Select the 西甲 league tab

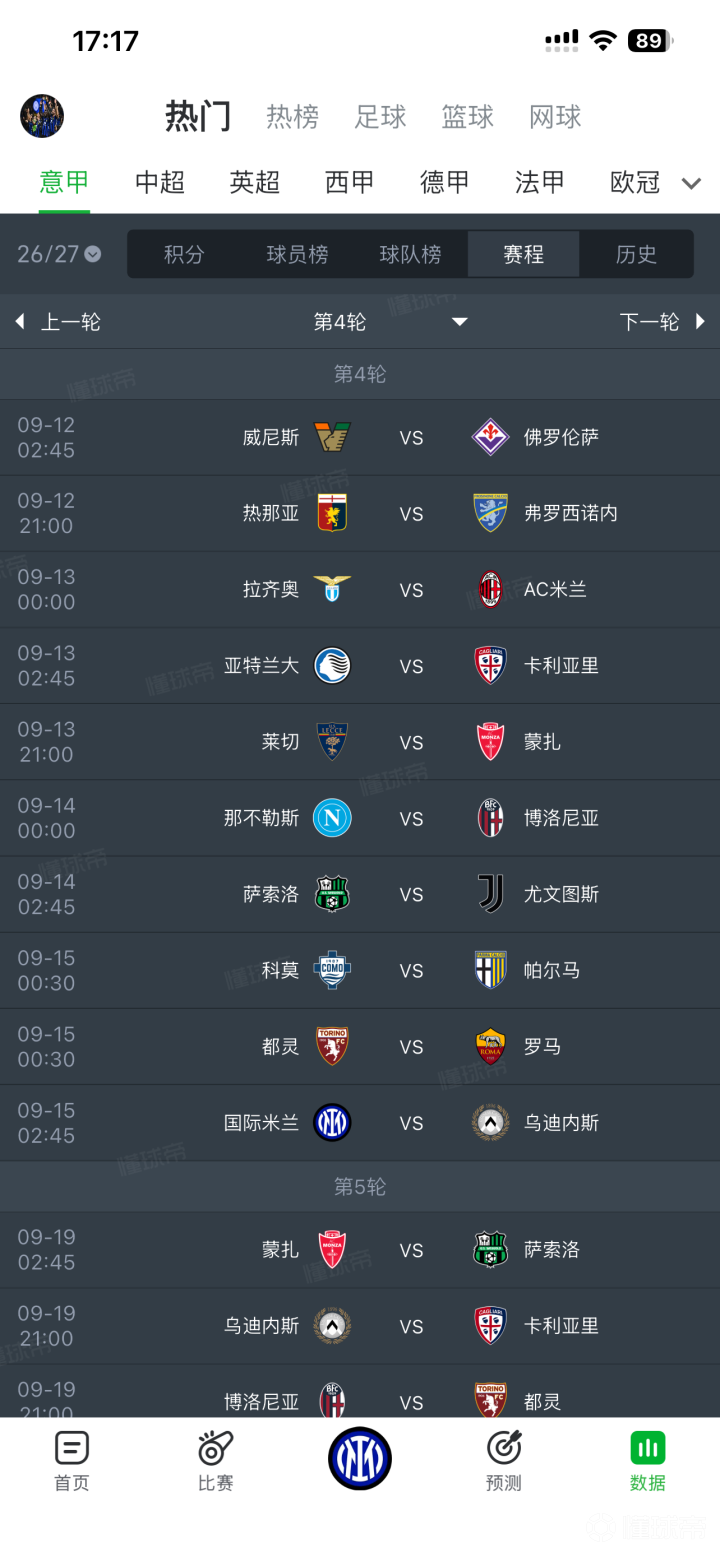click(x=349, y=182)
